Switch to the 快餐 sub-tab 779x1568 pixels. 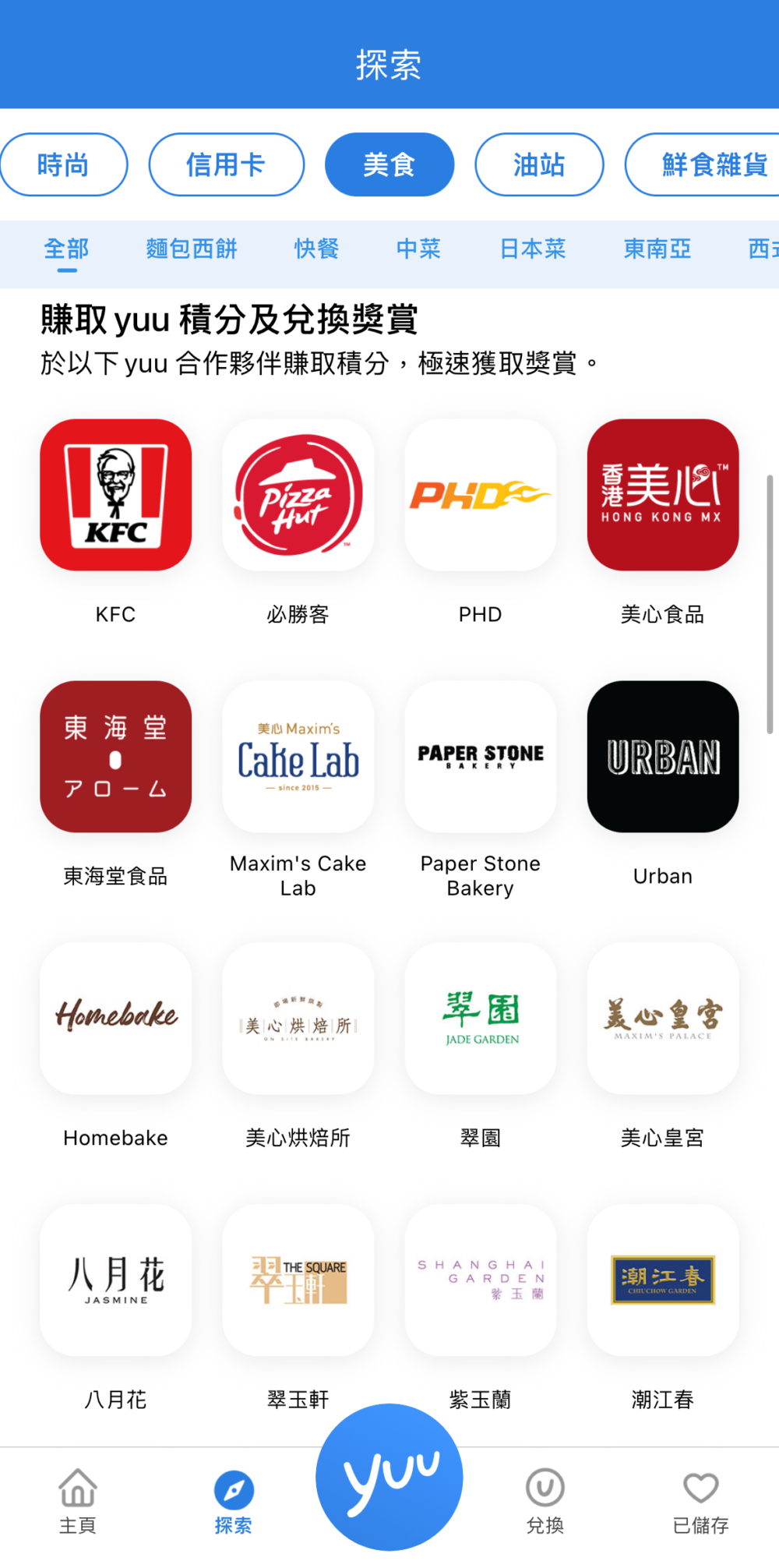point(316,249)
